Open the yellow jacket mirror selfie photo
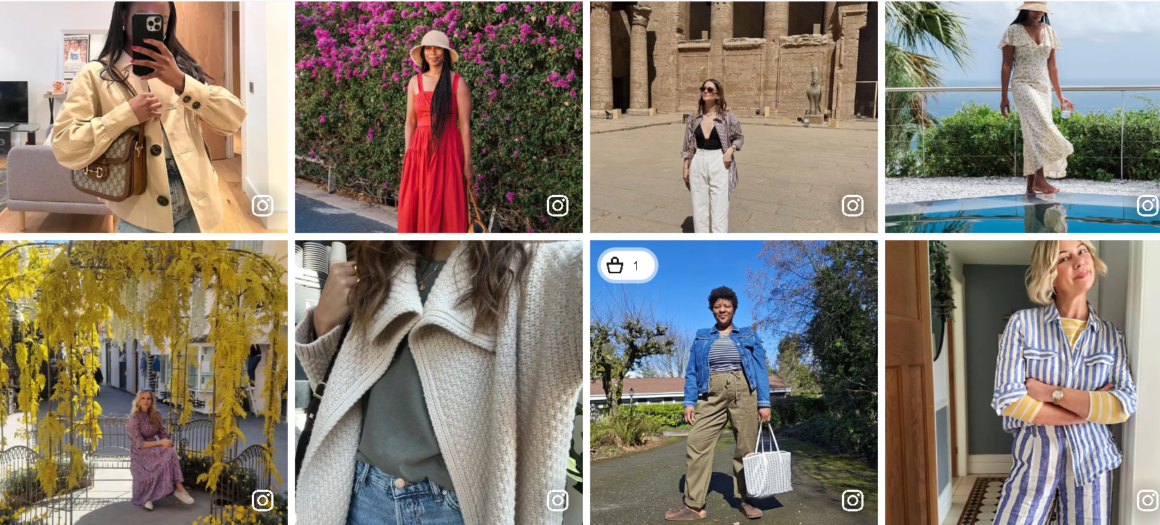The image size is (1160, 525). (143, 117)
